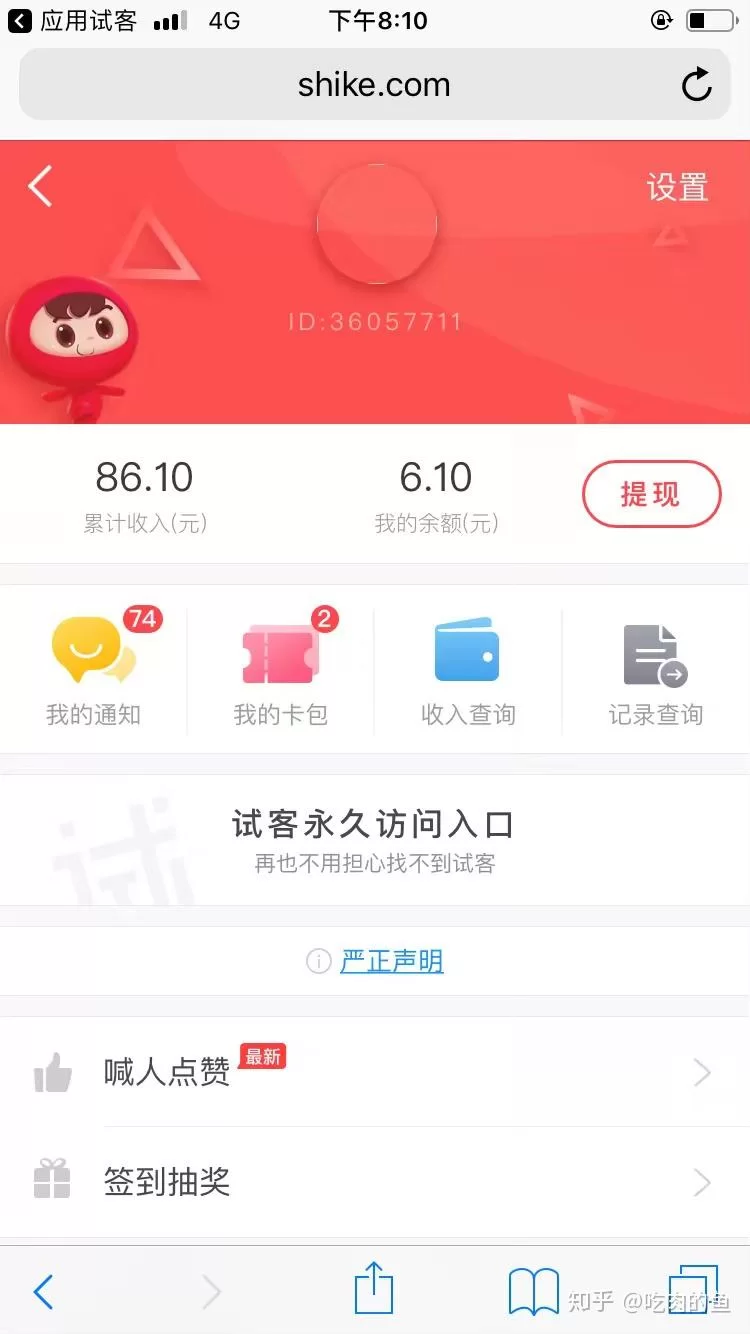Viewport: 750px width, 1334px height.
Task: Open the 严正声明 link
Action: [x=391, y=961]
